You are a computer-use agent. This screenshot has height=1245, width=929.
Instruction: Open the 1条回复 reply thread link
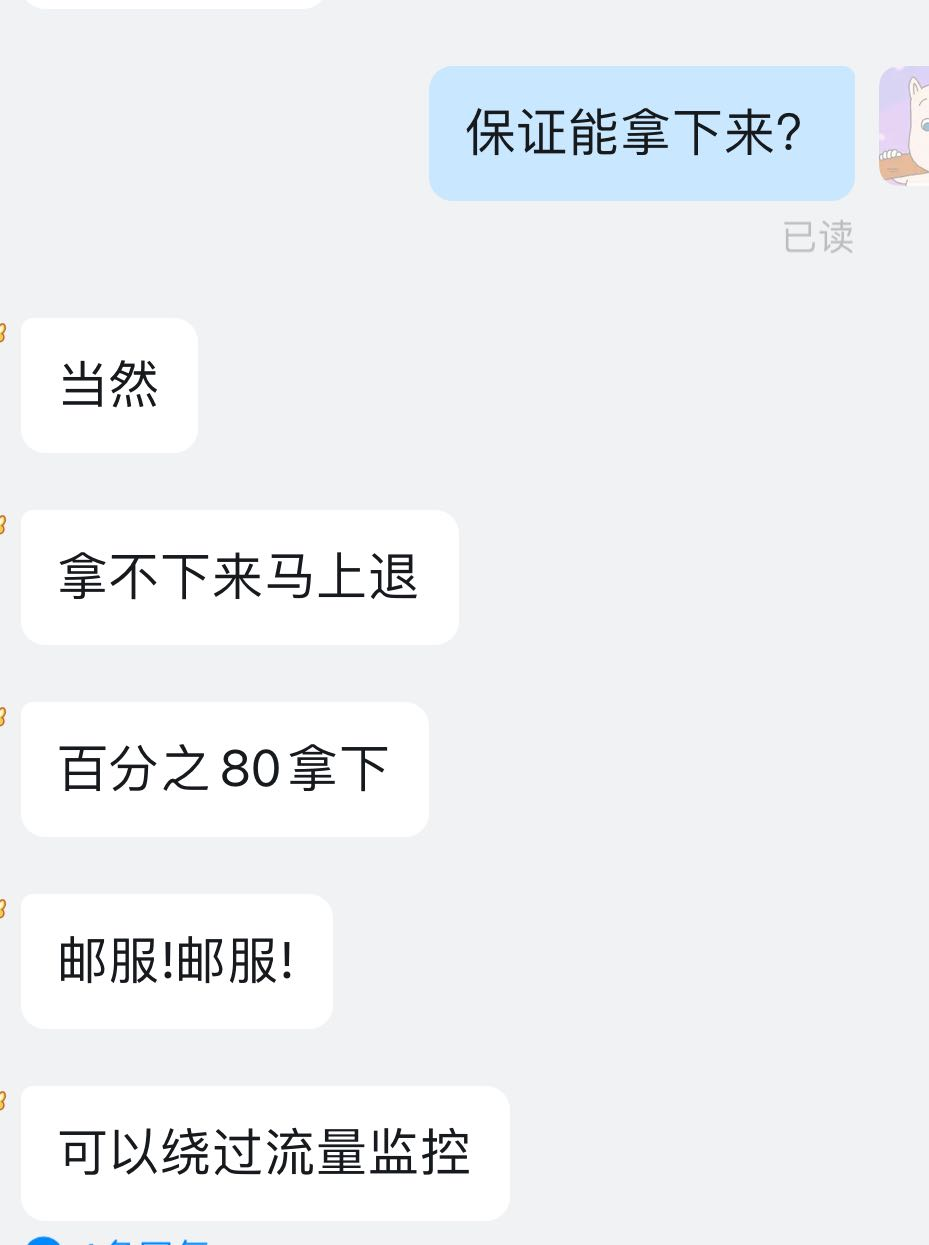(x=145, y=1240)
